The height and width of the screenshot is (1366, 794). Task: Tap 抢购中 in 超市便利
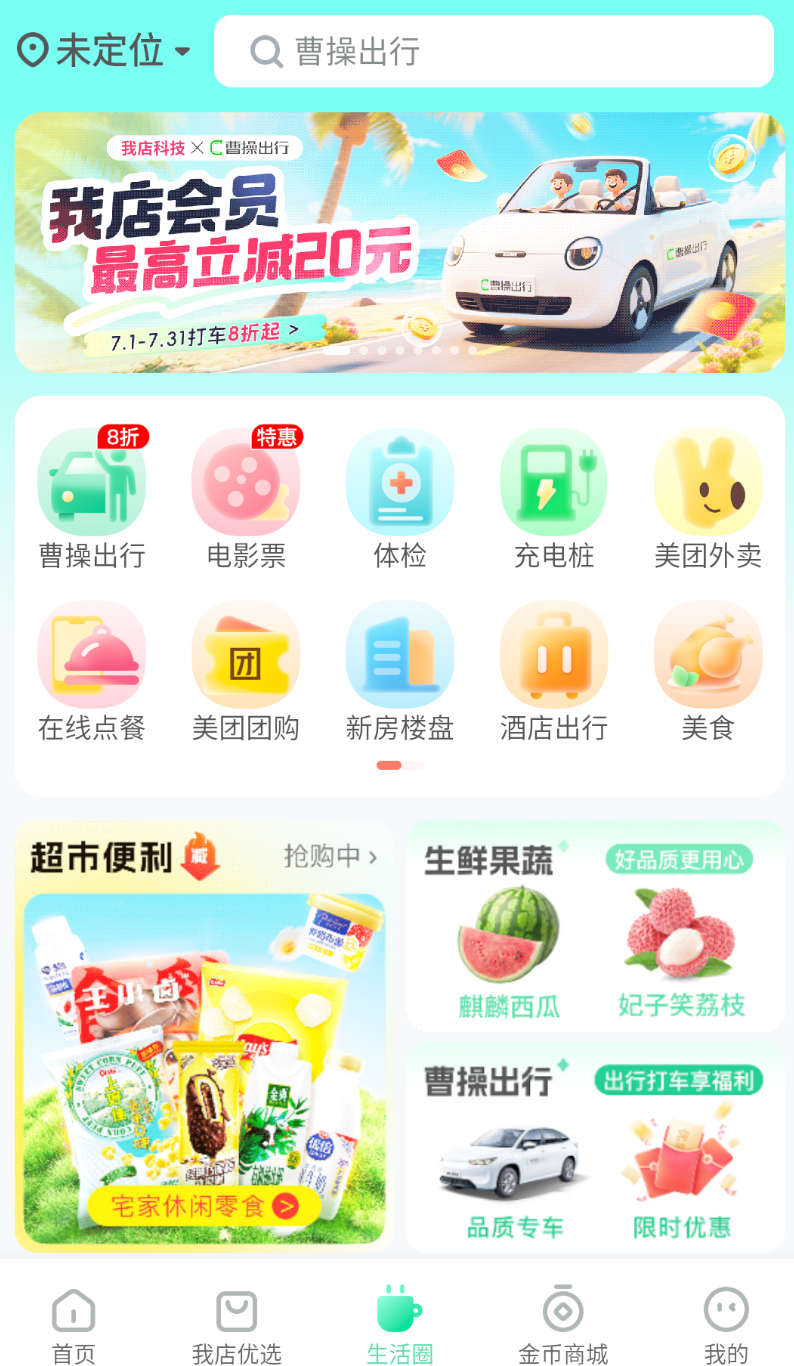click(x=331, y=856)
